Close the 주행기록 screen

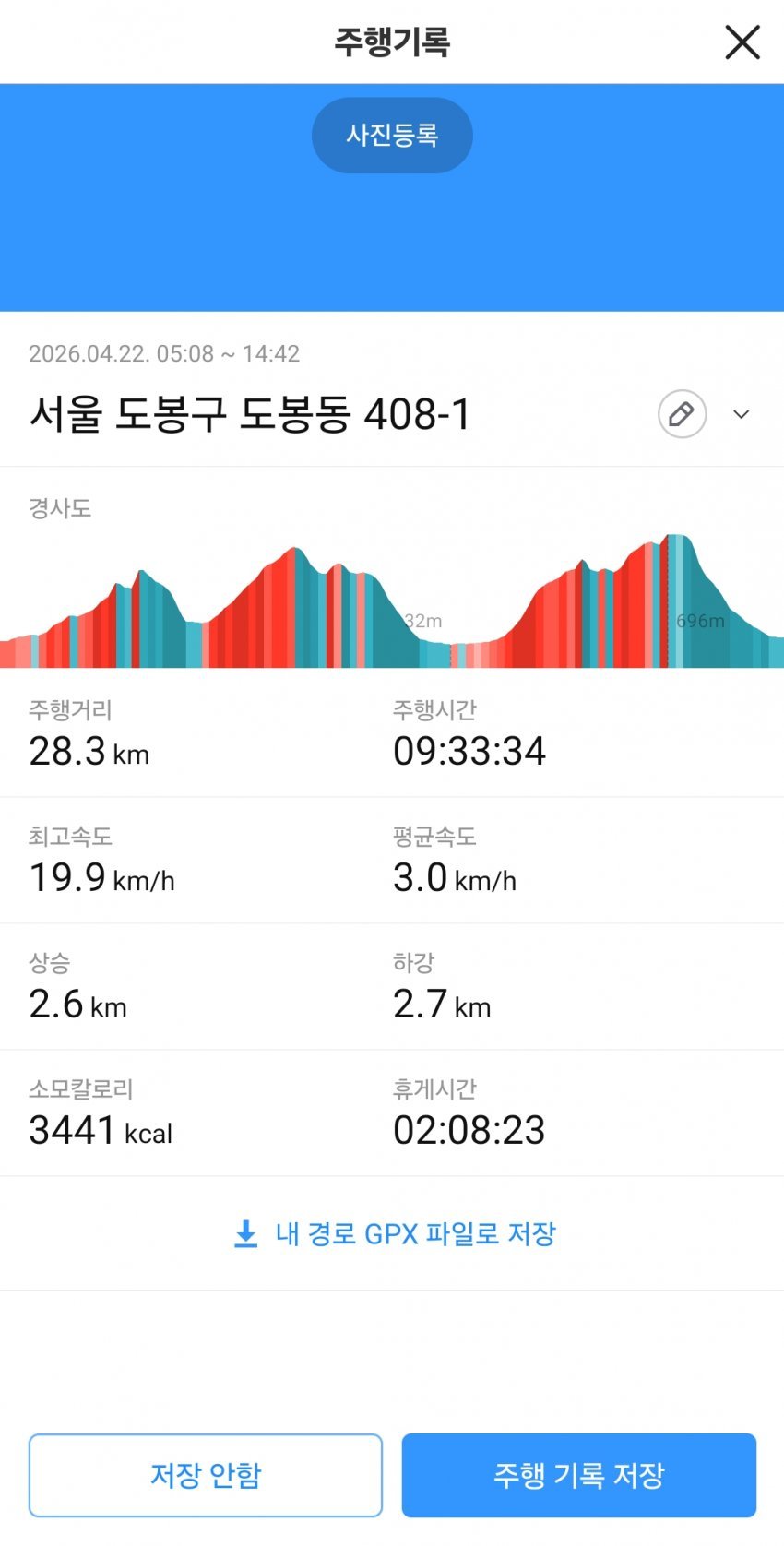[742, 42]
